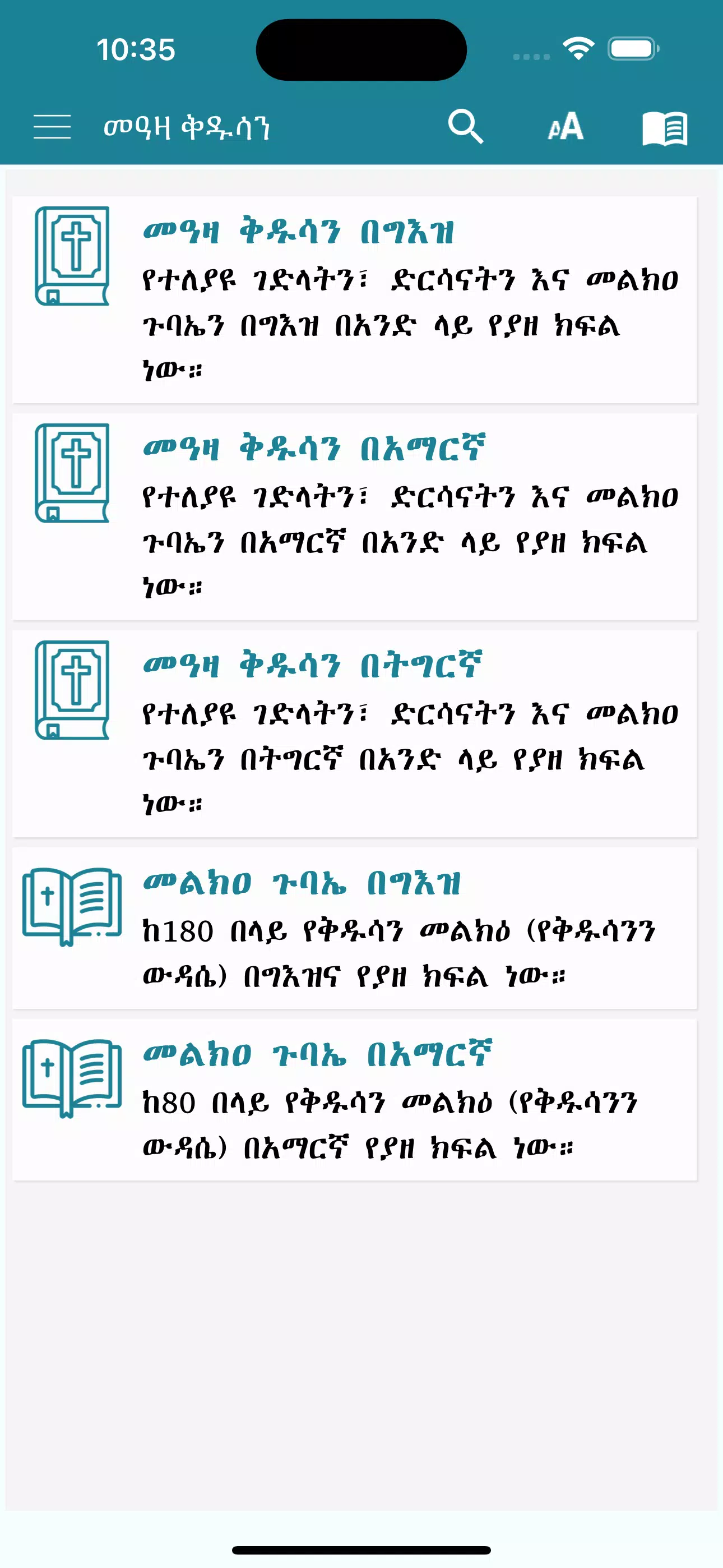Image resolution: width=723 pixels, height=1568 pixels.
Task: Open the text size AA option
Action: [x=566, y=127]
